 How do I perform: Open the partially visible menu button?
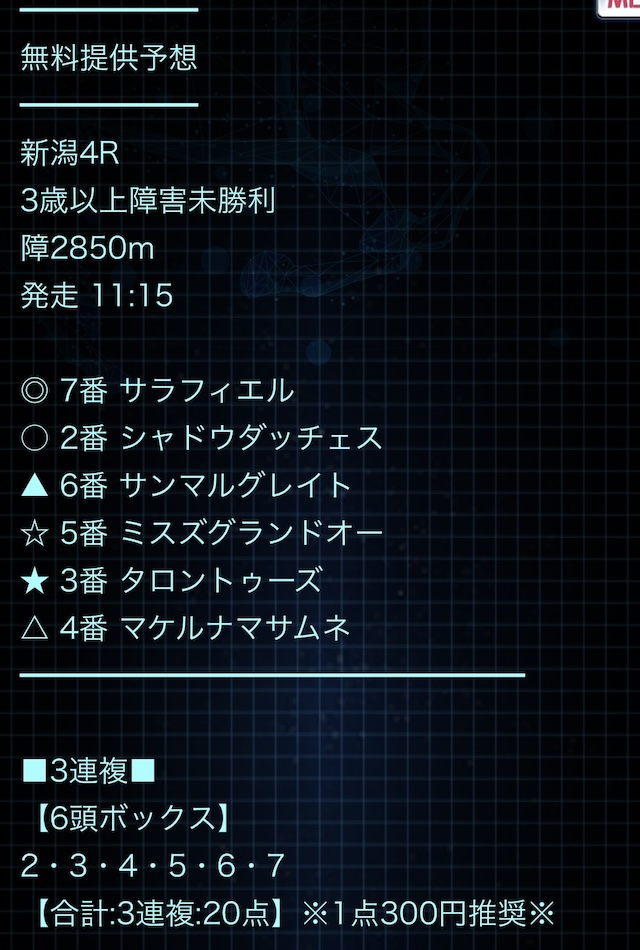(621, 6)
